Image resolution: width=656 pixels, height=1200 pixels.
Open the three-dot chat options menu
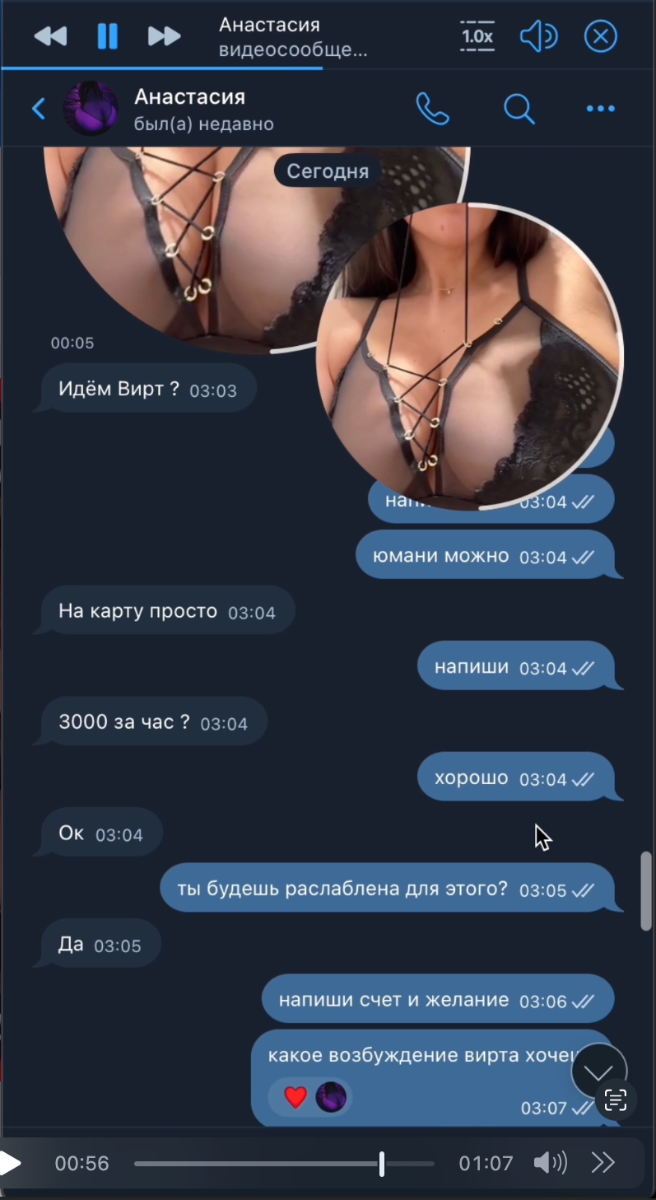pos(600,109)
